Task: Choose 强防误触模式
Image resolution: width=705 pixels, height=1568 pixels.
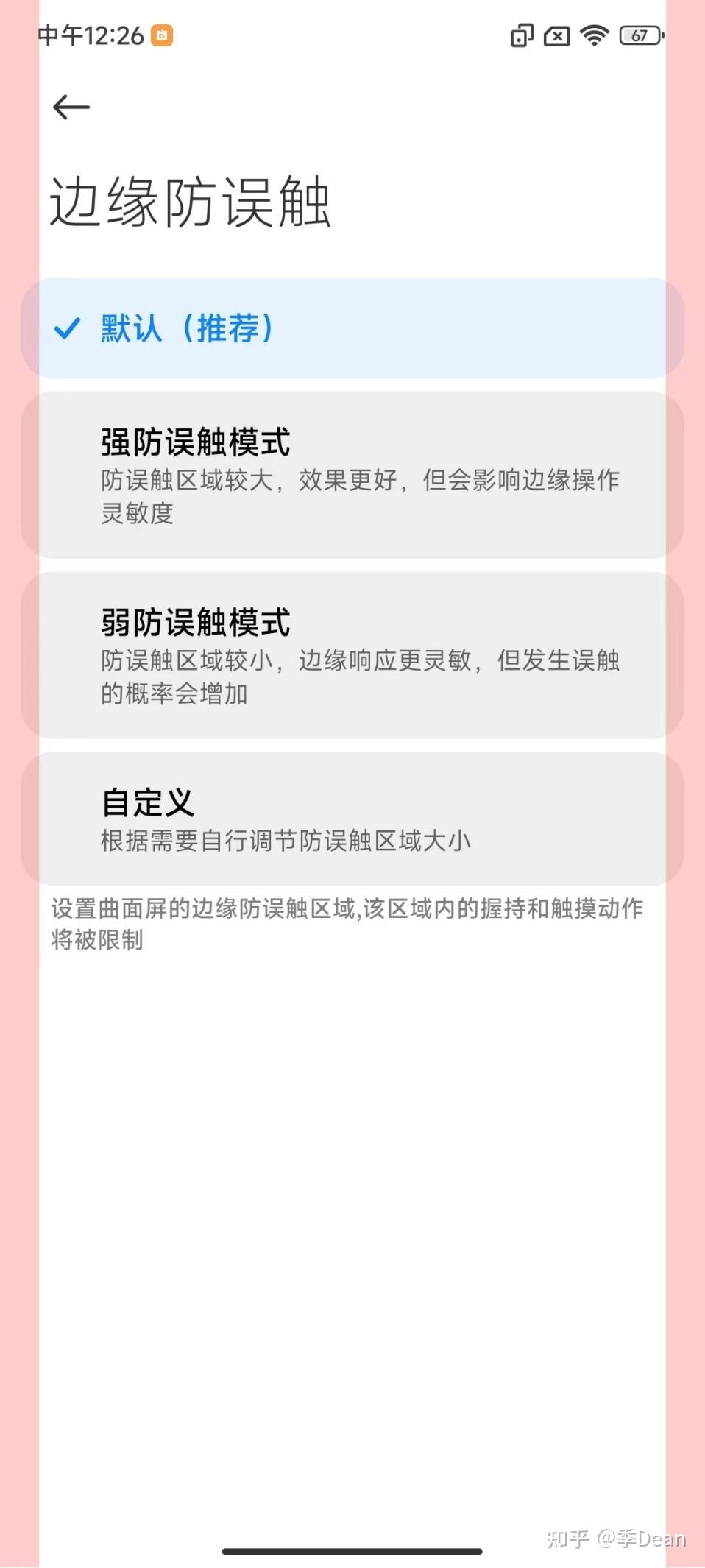Action: [352, 475]
